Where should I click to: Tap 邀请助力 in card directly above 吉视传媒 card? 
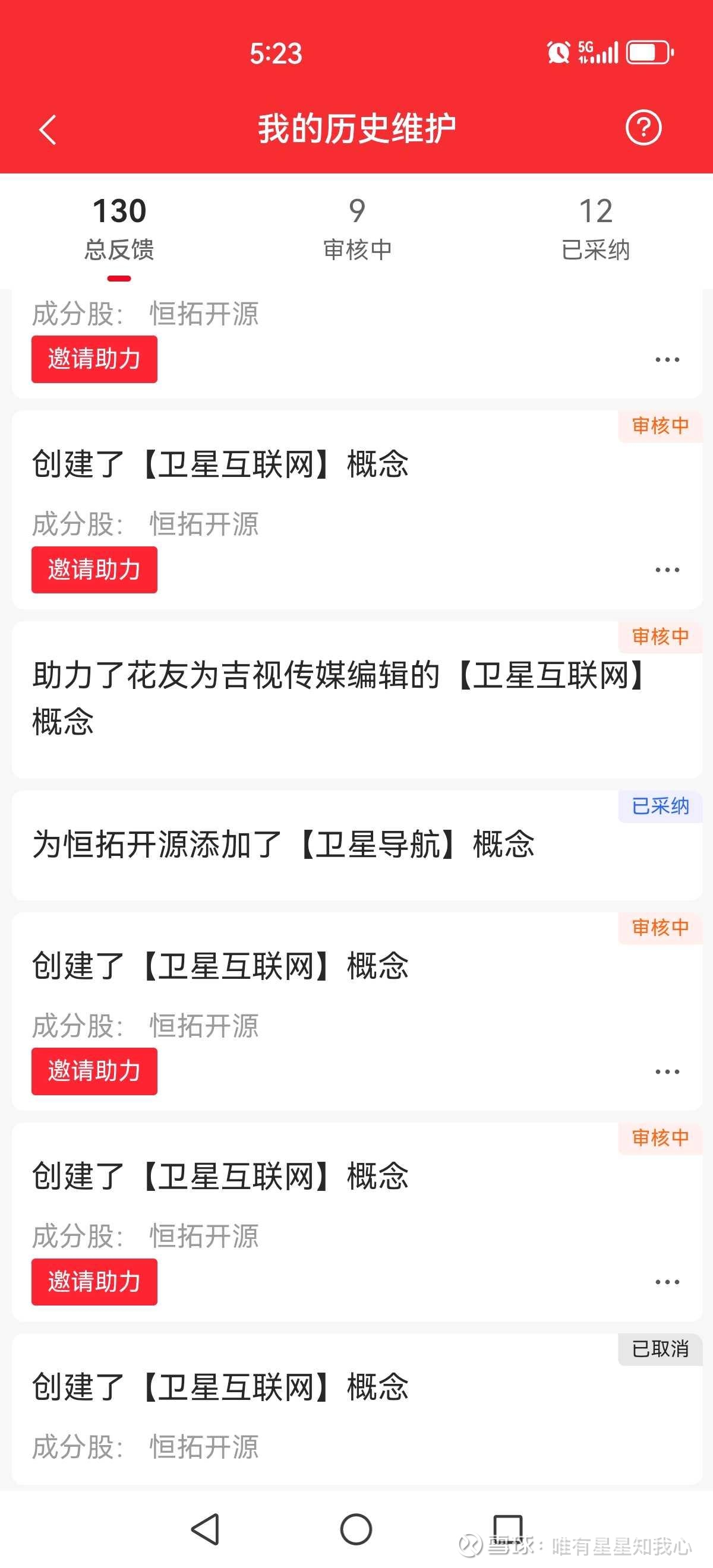point(94,570)
